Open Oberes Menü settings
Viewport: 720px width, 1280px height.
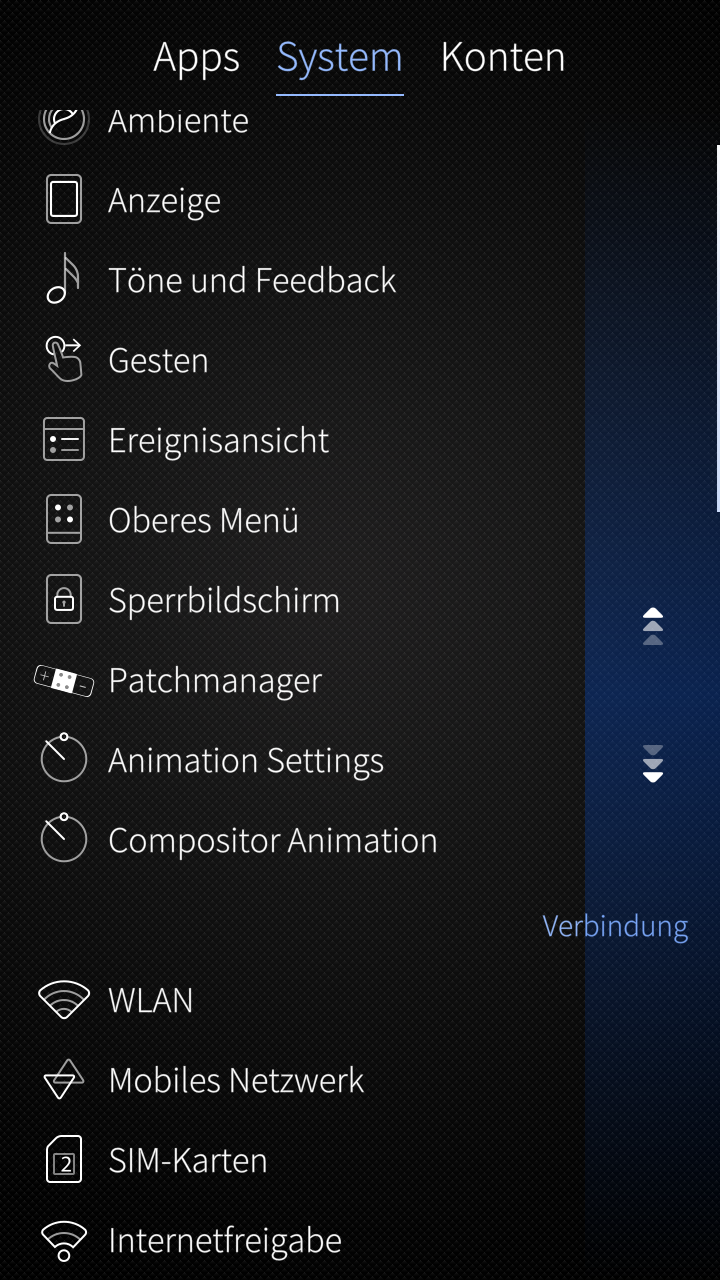point(203,520)
